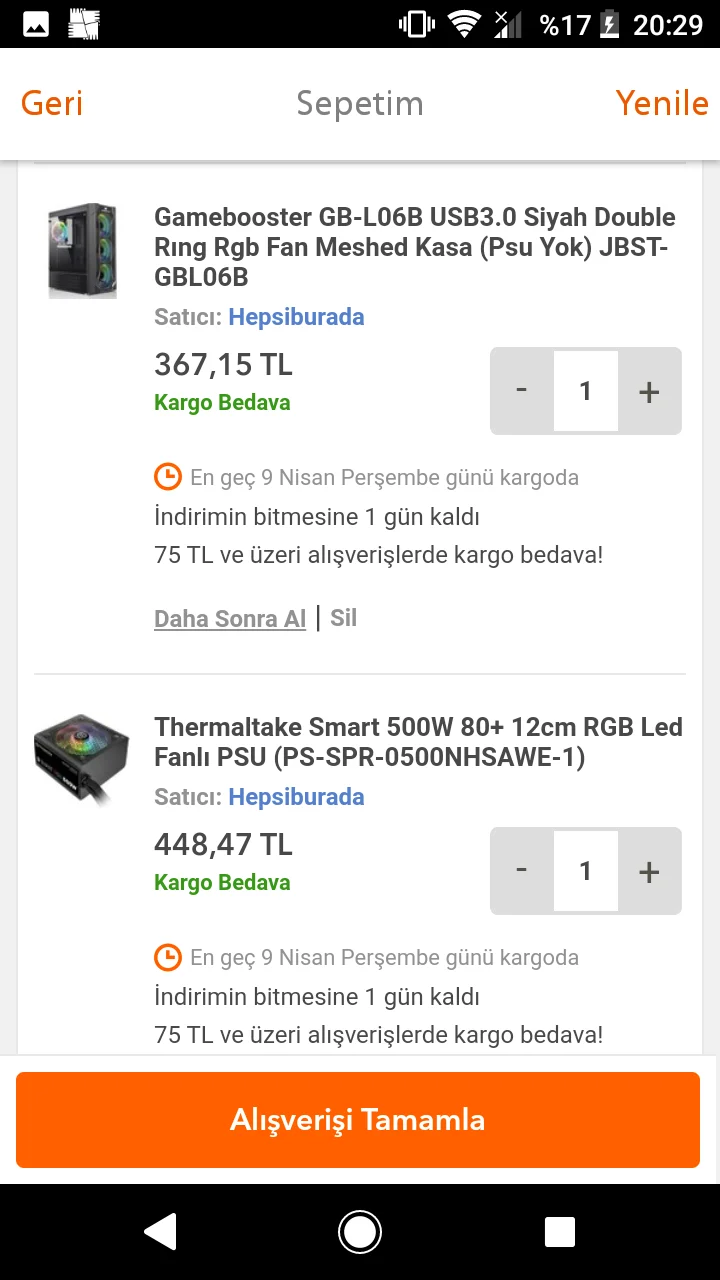
Task: View the Gamebooster case product image
Action: (82, 250)
